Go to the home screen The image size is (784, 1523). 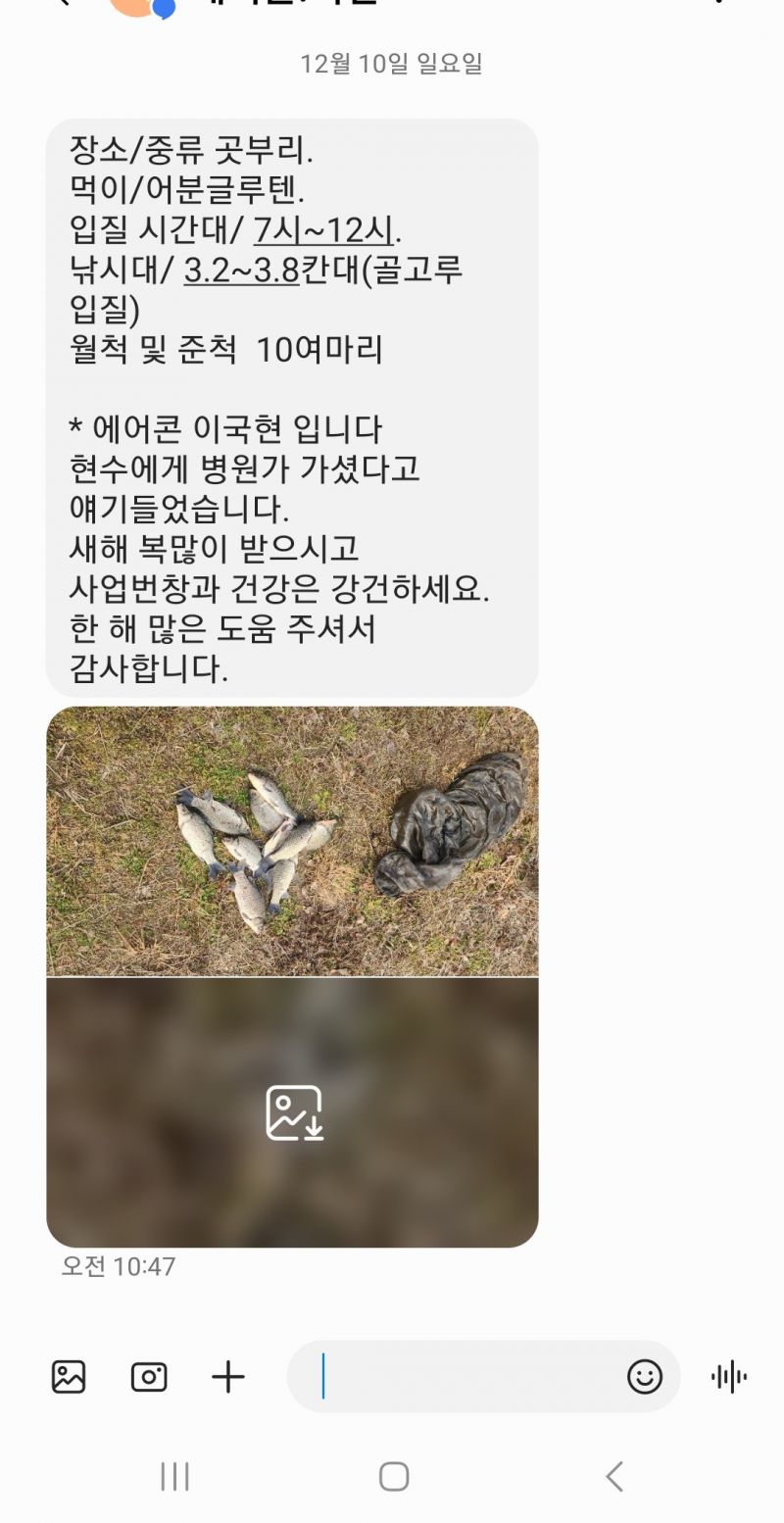click(x=393, y=1476)
